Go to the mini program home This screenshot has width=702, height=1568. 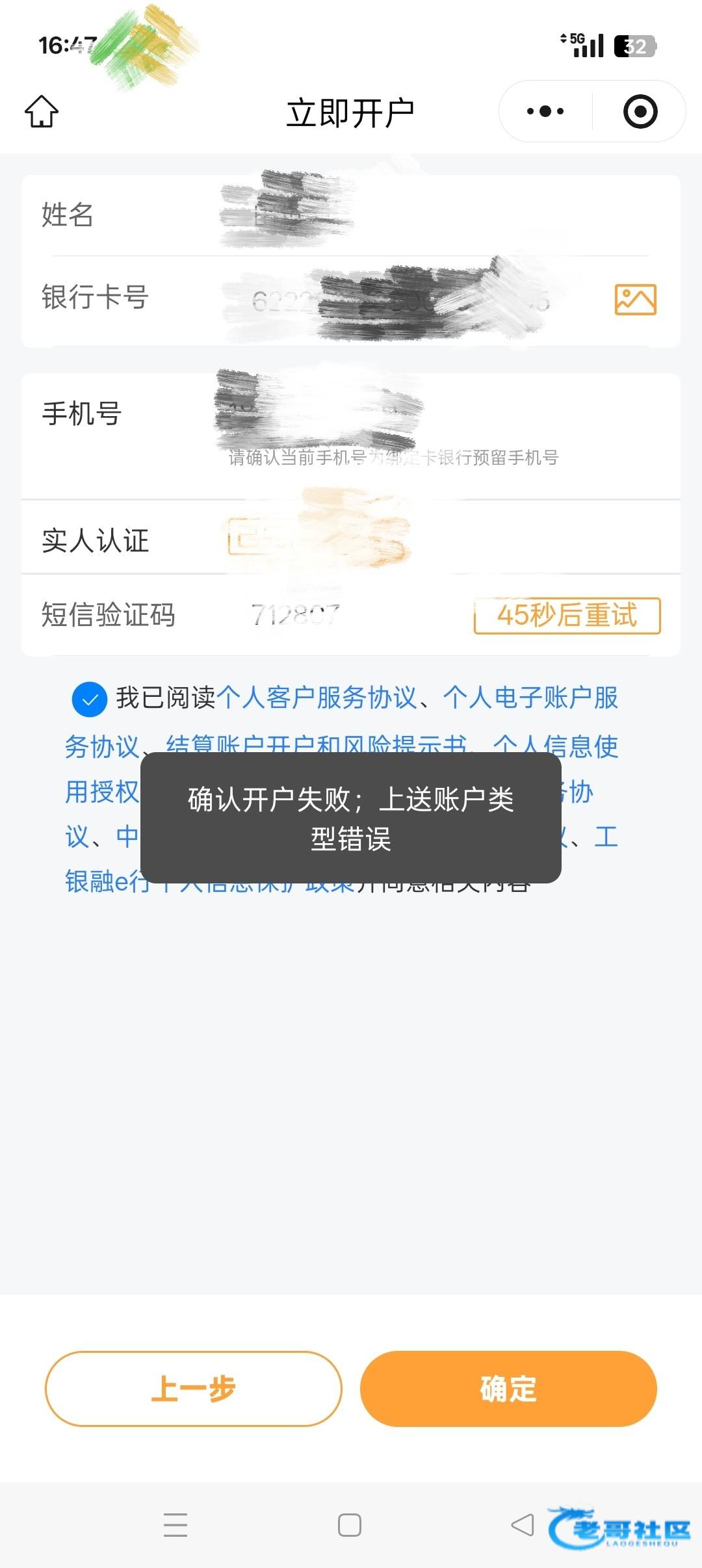coord(42,112)
